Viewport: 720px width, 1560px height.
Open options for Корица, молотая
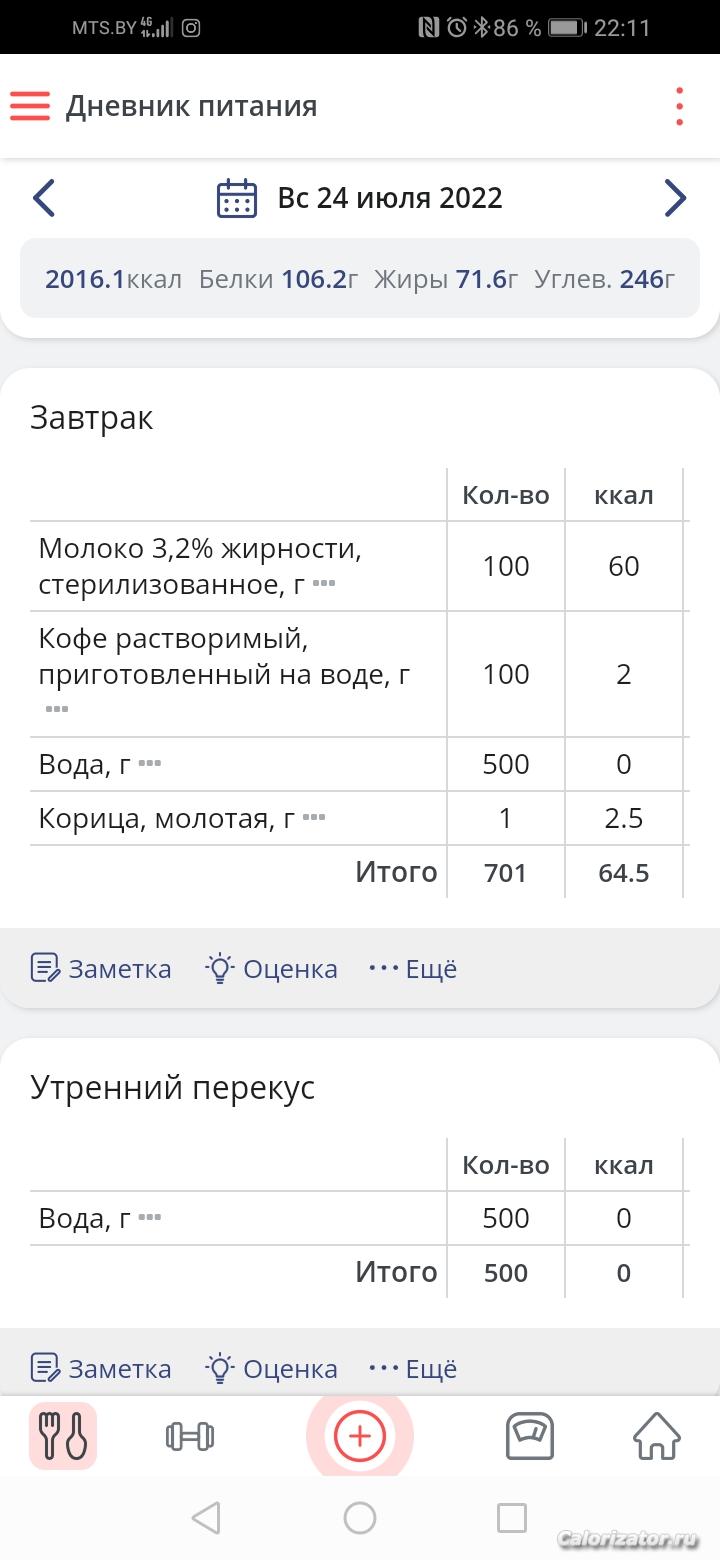click(x=314, y=817)
